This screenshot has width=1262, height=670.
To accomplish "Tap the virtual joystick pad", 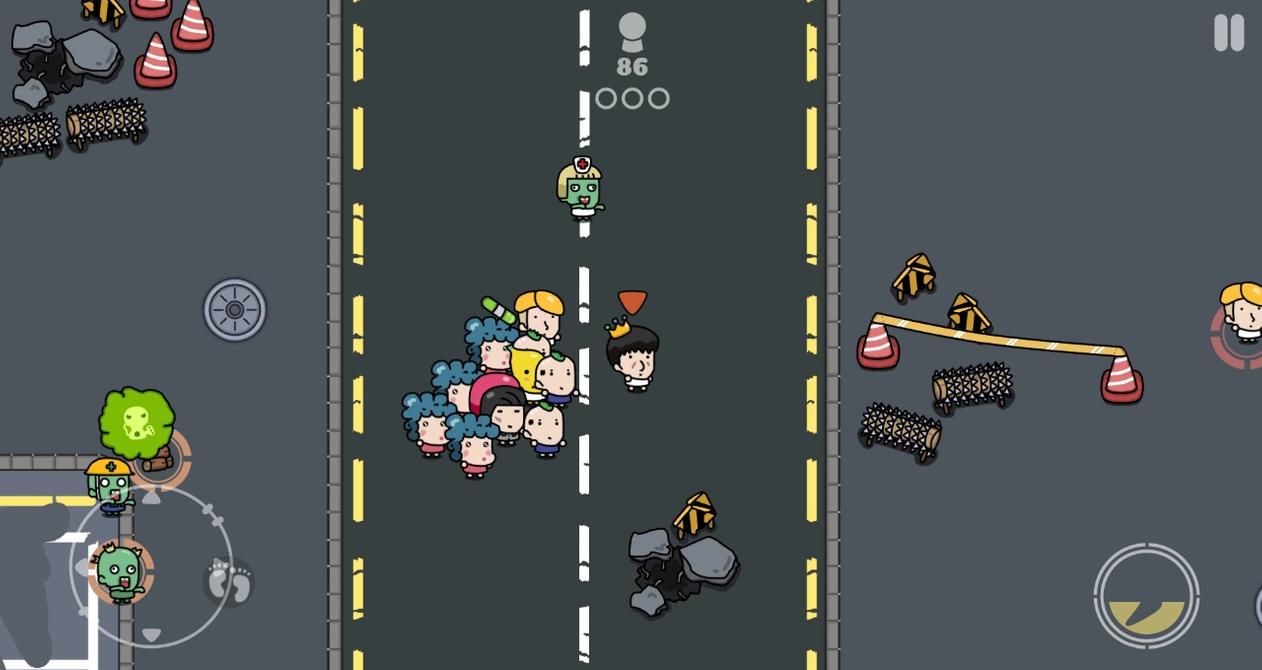I will 150,567.
